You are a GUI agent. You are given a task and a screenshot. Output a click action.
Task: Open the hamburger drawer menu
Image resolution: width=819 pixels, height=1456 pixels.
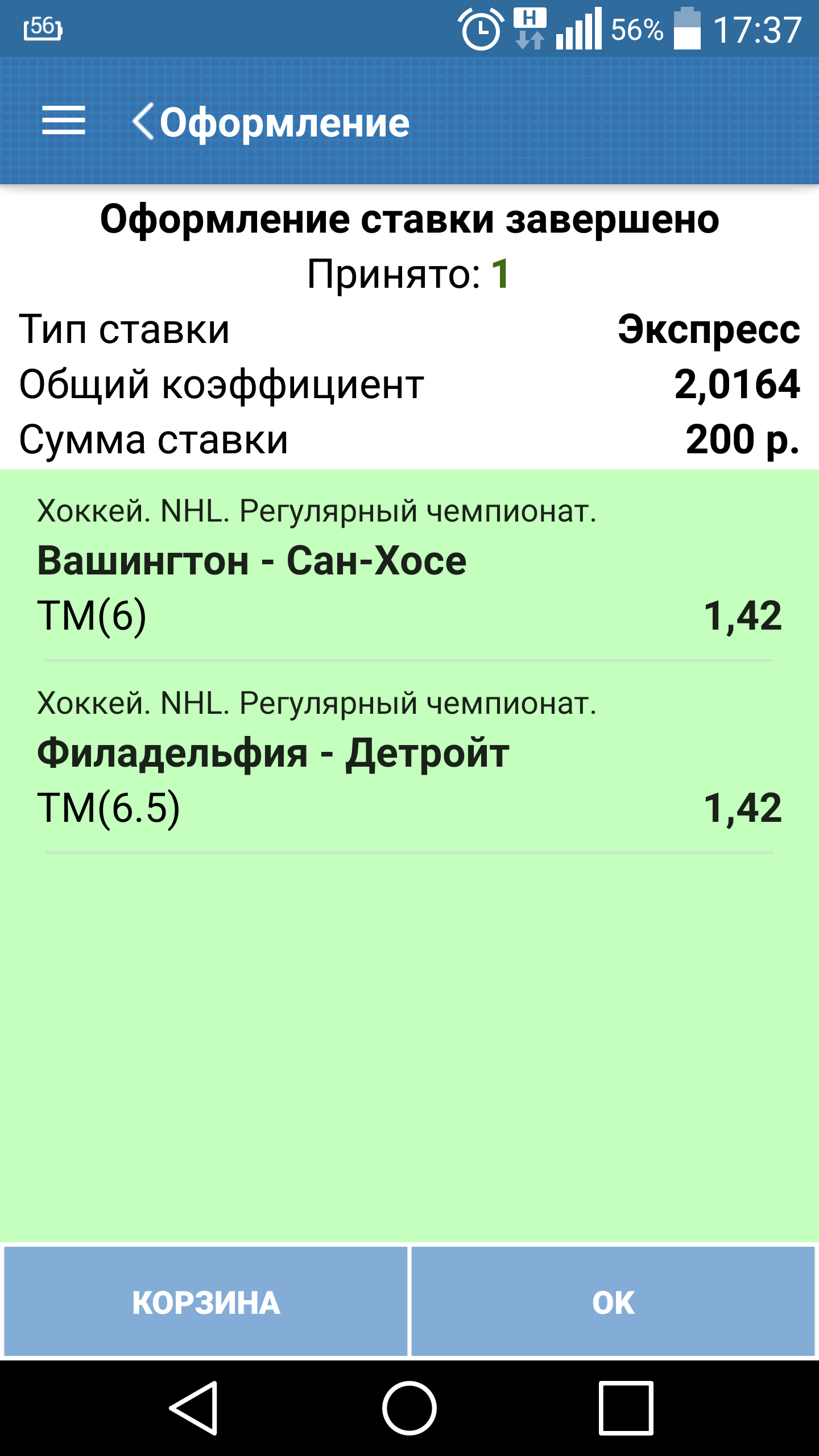[63, 121]
